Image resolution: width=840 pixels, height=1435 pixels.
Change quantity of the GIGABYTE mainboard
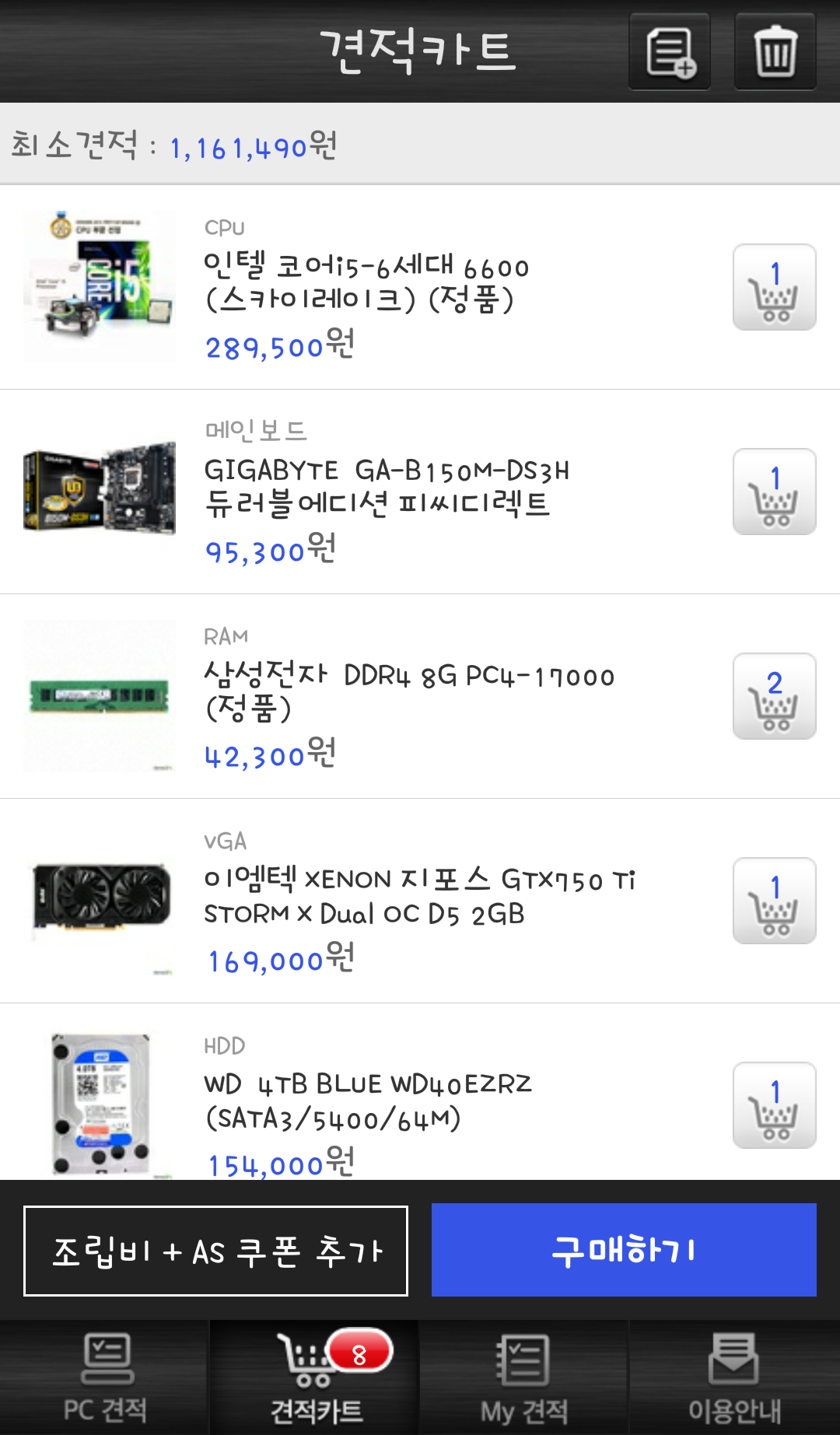(774, 492)
